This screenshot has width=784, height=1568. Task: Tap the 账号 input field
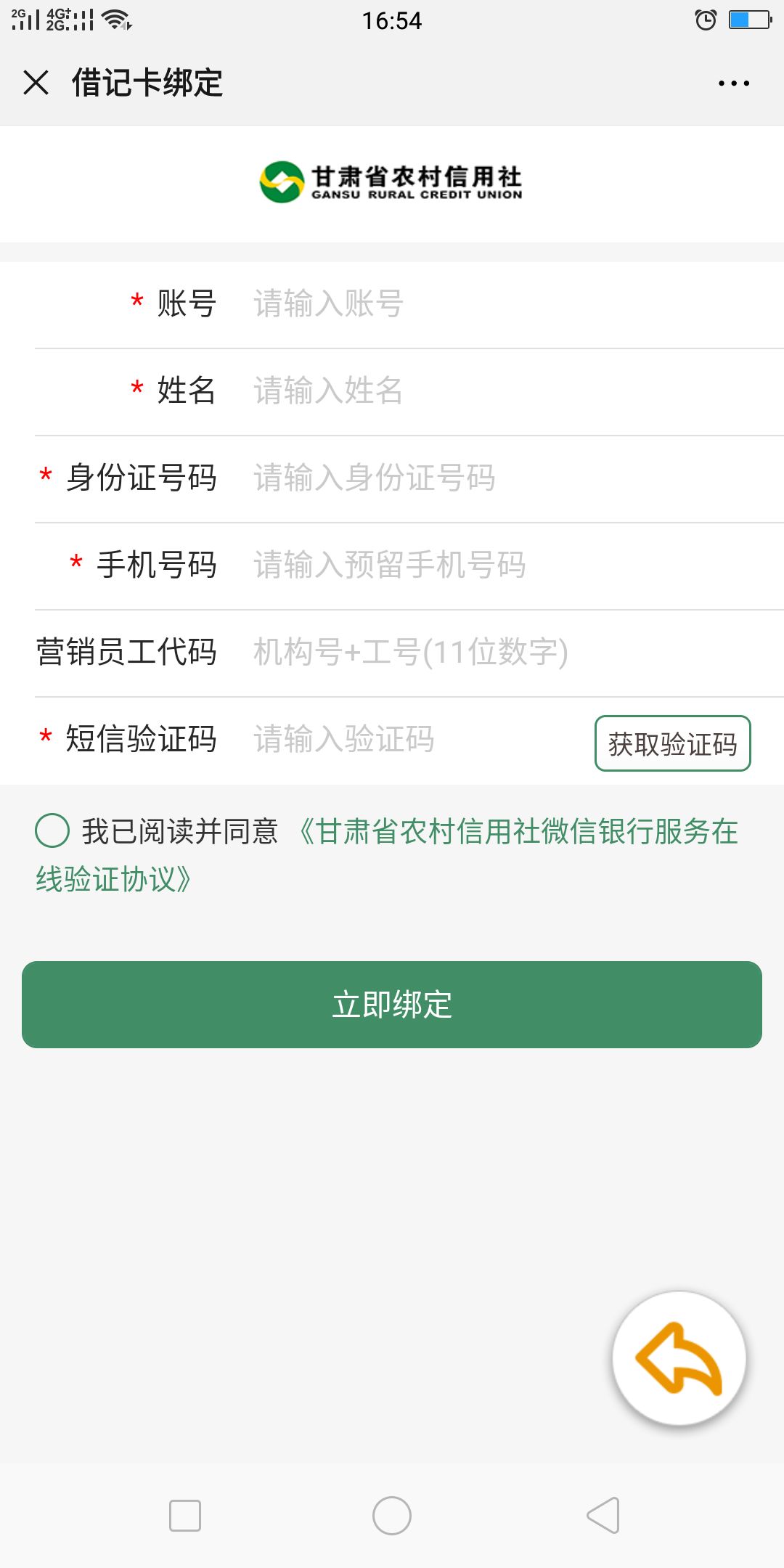click(x=508, y=304)
